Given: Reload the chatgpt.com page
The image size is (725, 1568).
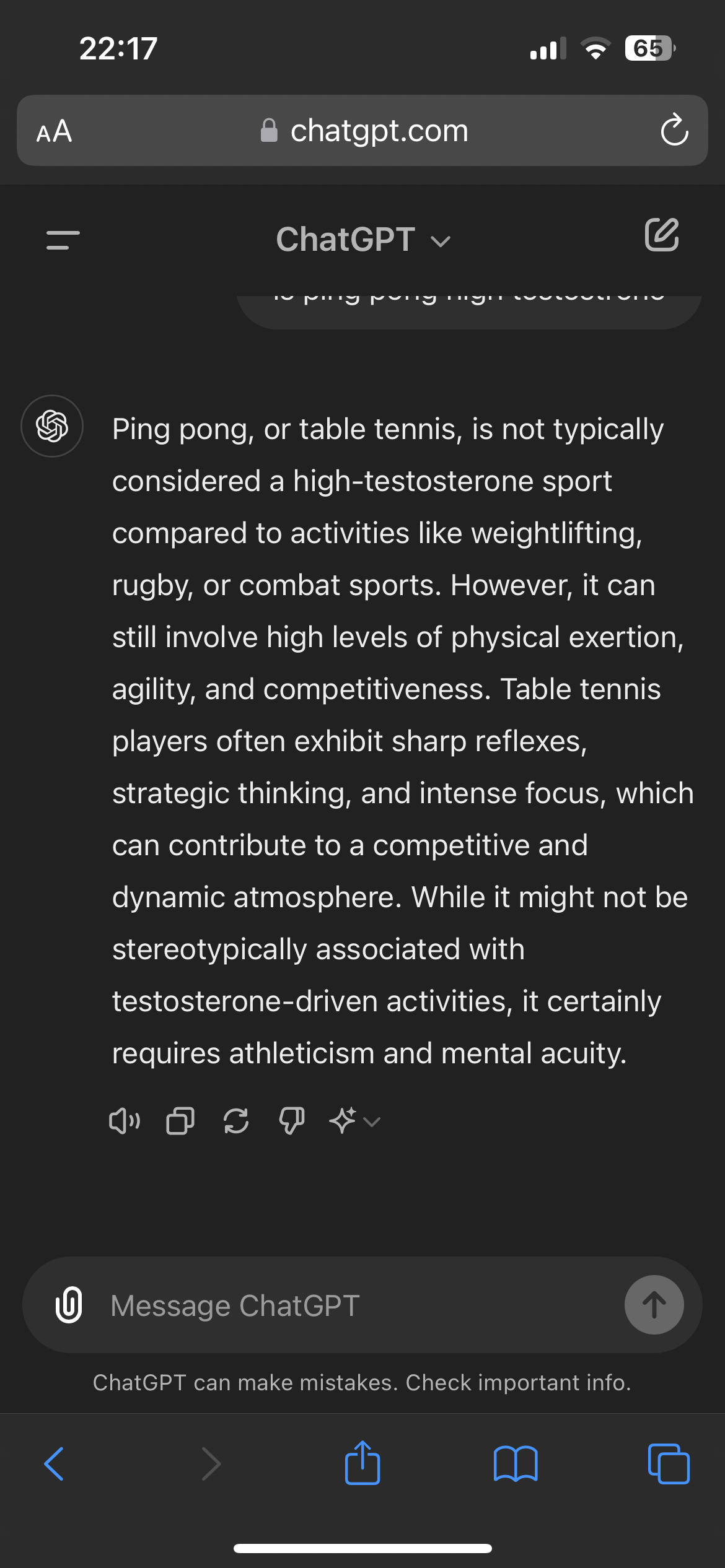Looking at the screenshot, I should pos(674,130).
